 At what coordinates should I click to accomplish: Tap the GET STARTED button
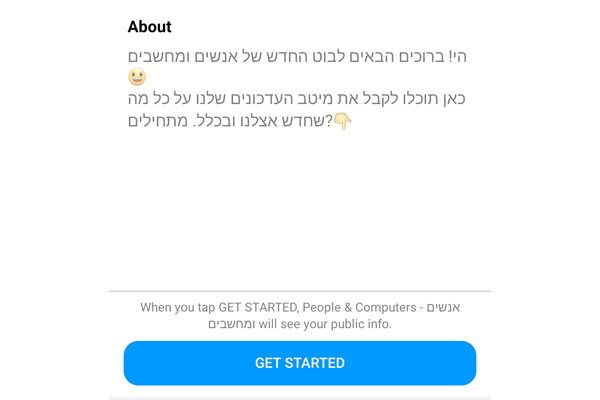300,363
